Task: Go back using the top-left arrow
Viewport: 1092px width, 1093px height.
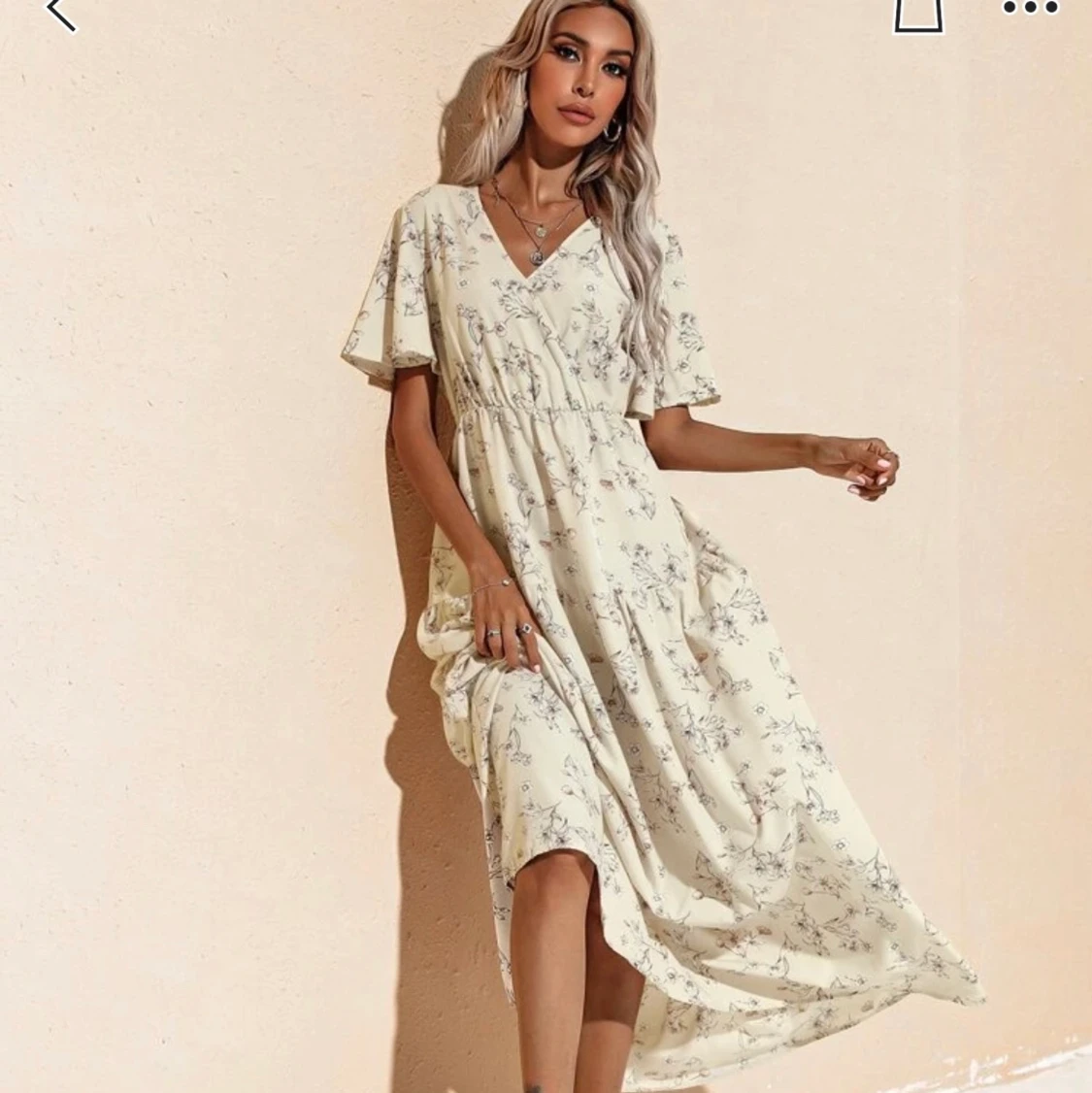Action: [60, 12]
